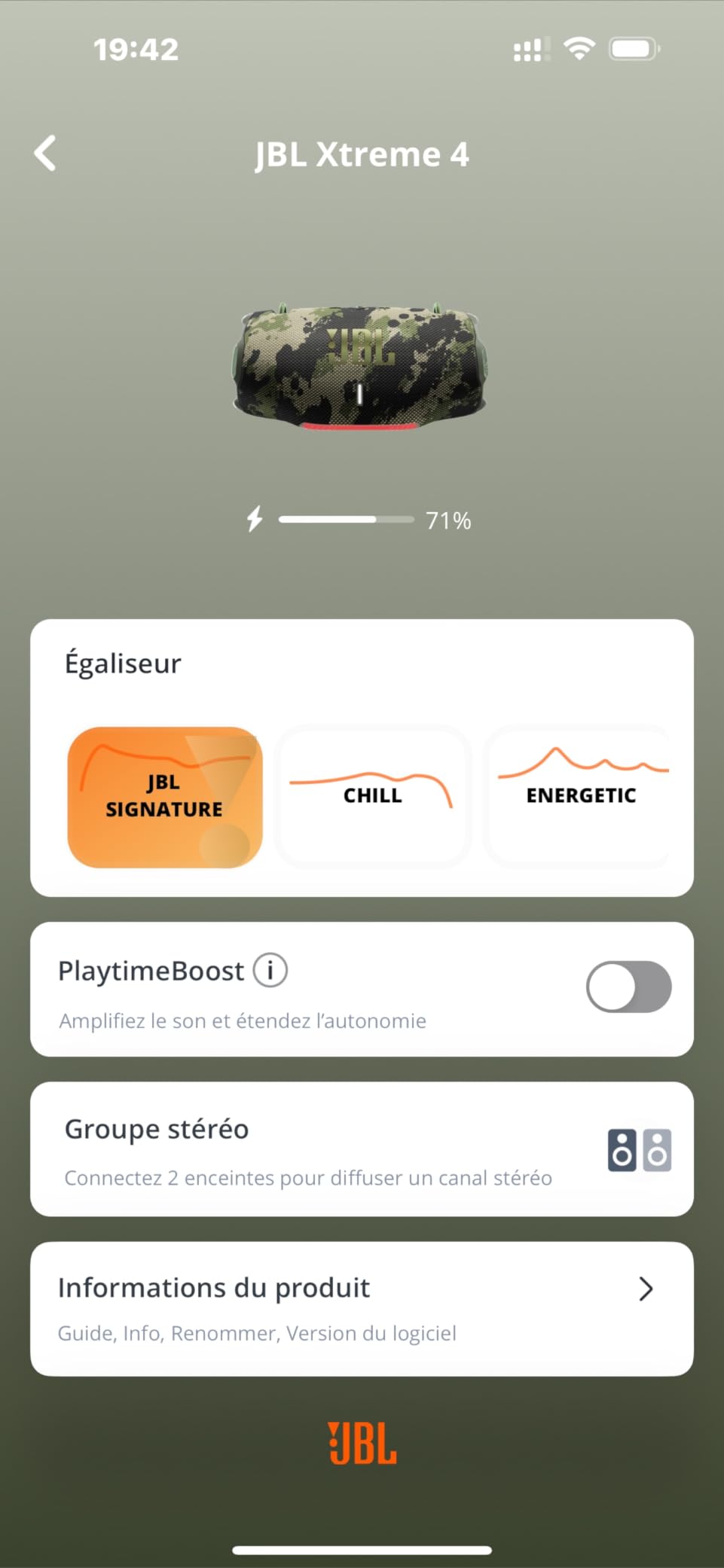Go back using the top-left arrow
724x1568 pixels.
tap(46, 154)
